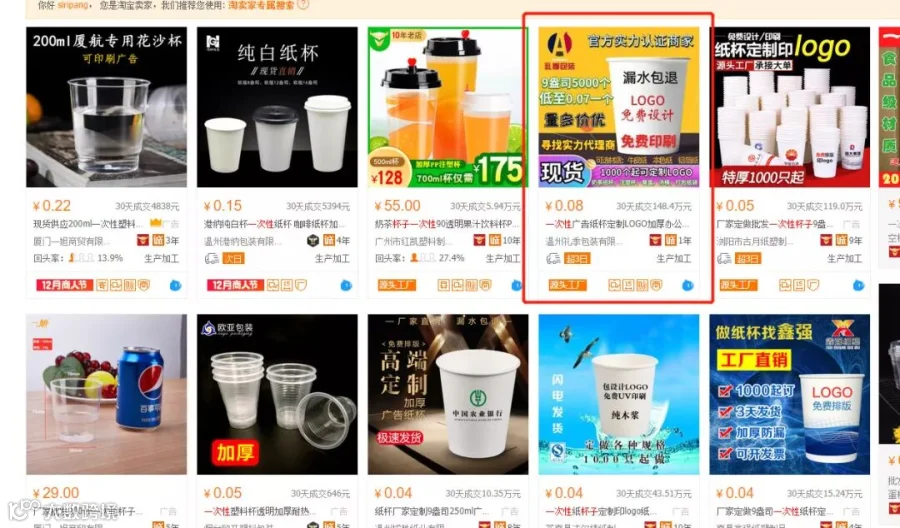The height and width of the screenshot is (528, 900).
Task: Open title link 现货供应200ml一次性塑料
Action: [84, 224]
